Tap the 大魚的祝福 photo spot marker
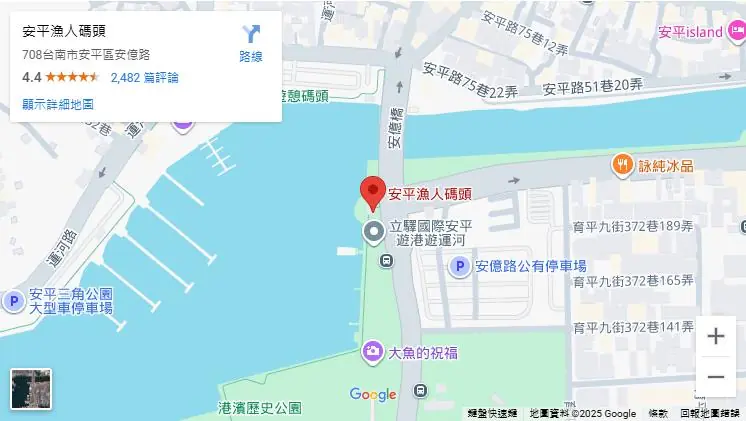Image resolution: width=746 pixels, height=421 pixels. point(373,352)
